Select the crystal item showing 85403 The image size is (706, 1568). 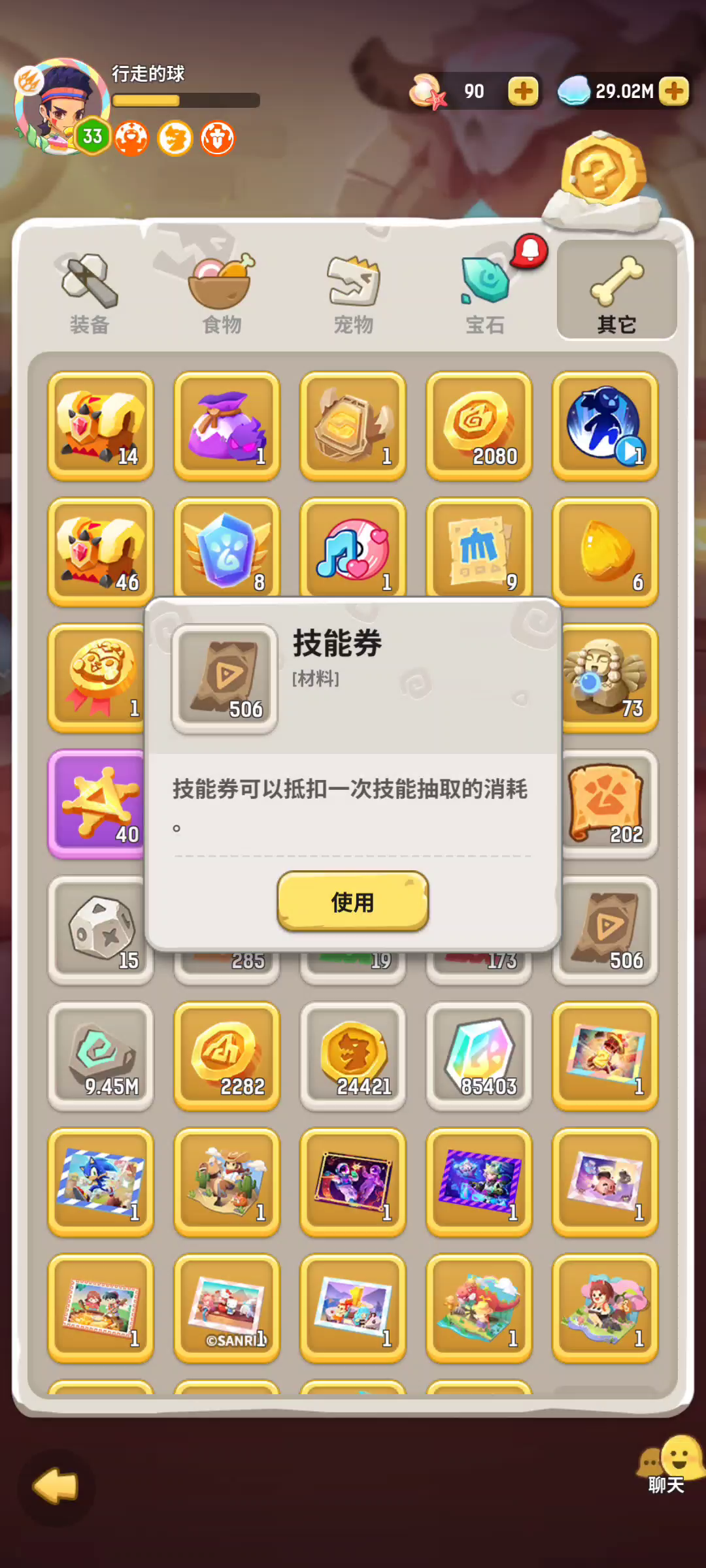coord(479,1056)
